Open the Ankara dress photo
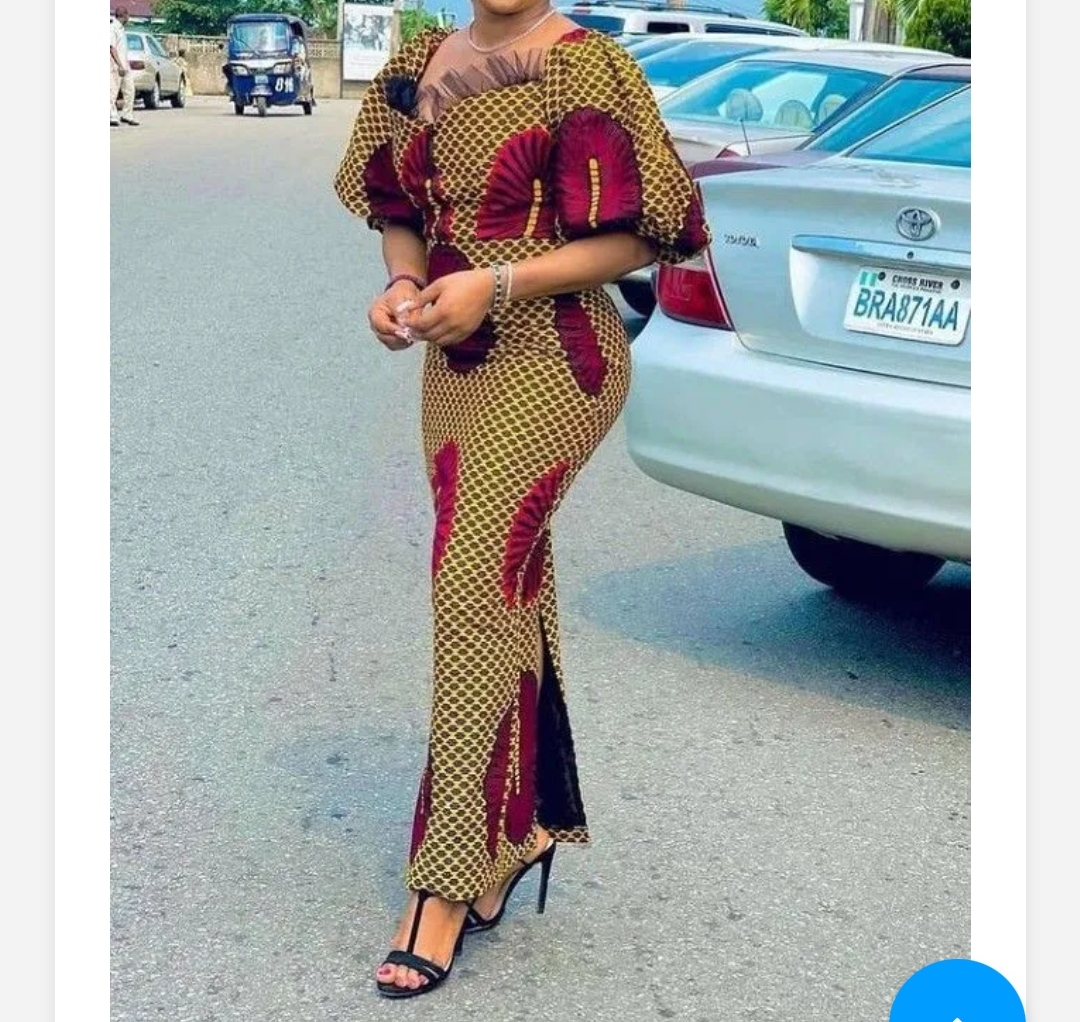 tap(540, 500)
